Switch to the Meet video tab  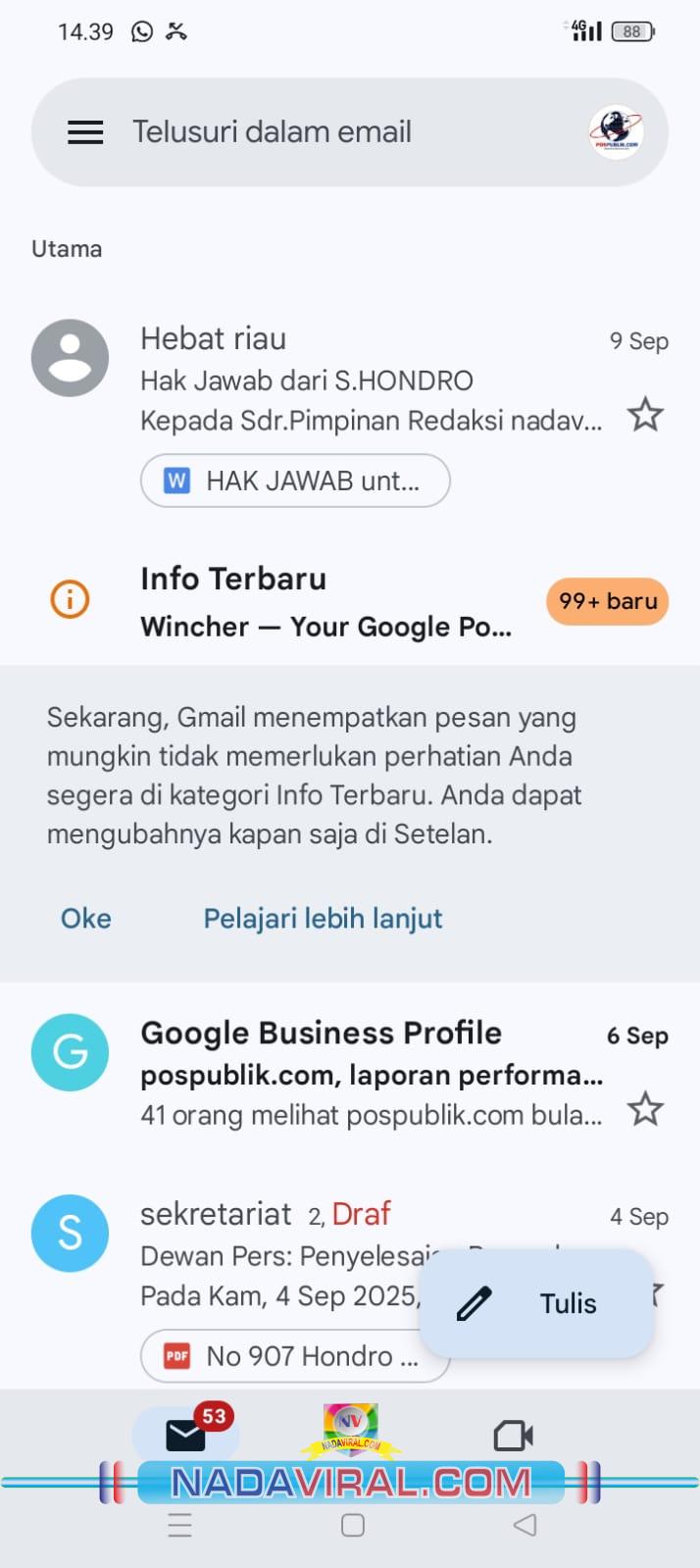click(x=513, y=1436)
